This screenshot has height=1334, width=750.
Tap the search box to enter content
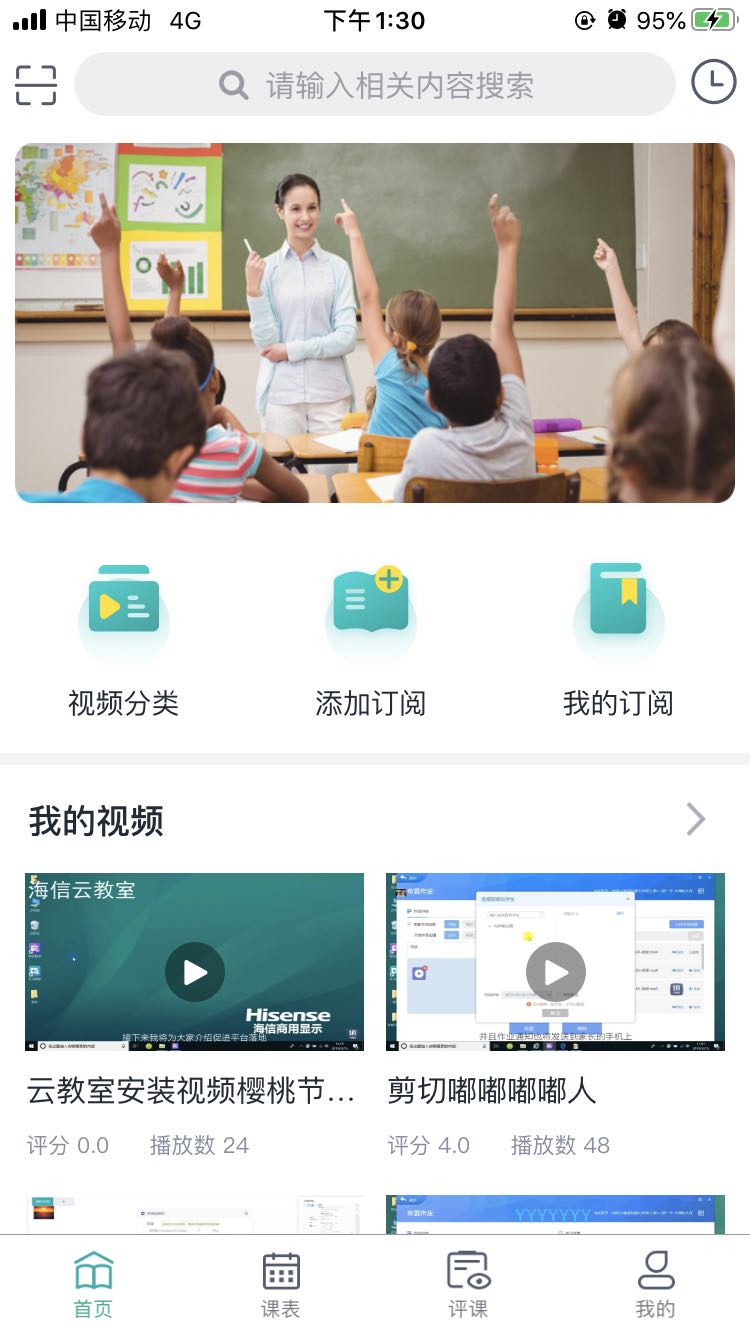pos(375,85)
